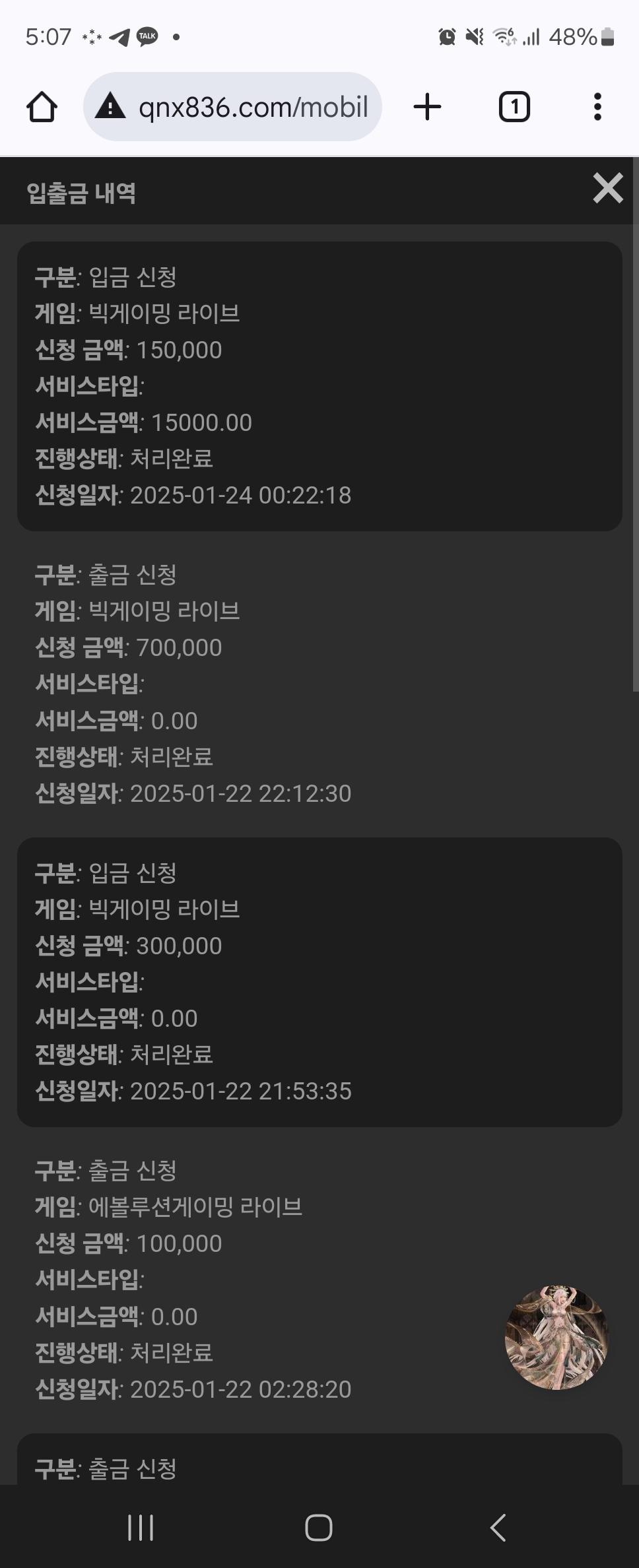
Task: Go back using the system back button
Action: pos(498,1527)
